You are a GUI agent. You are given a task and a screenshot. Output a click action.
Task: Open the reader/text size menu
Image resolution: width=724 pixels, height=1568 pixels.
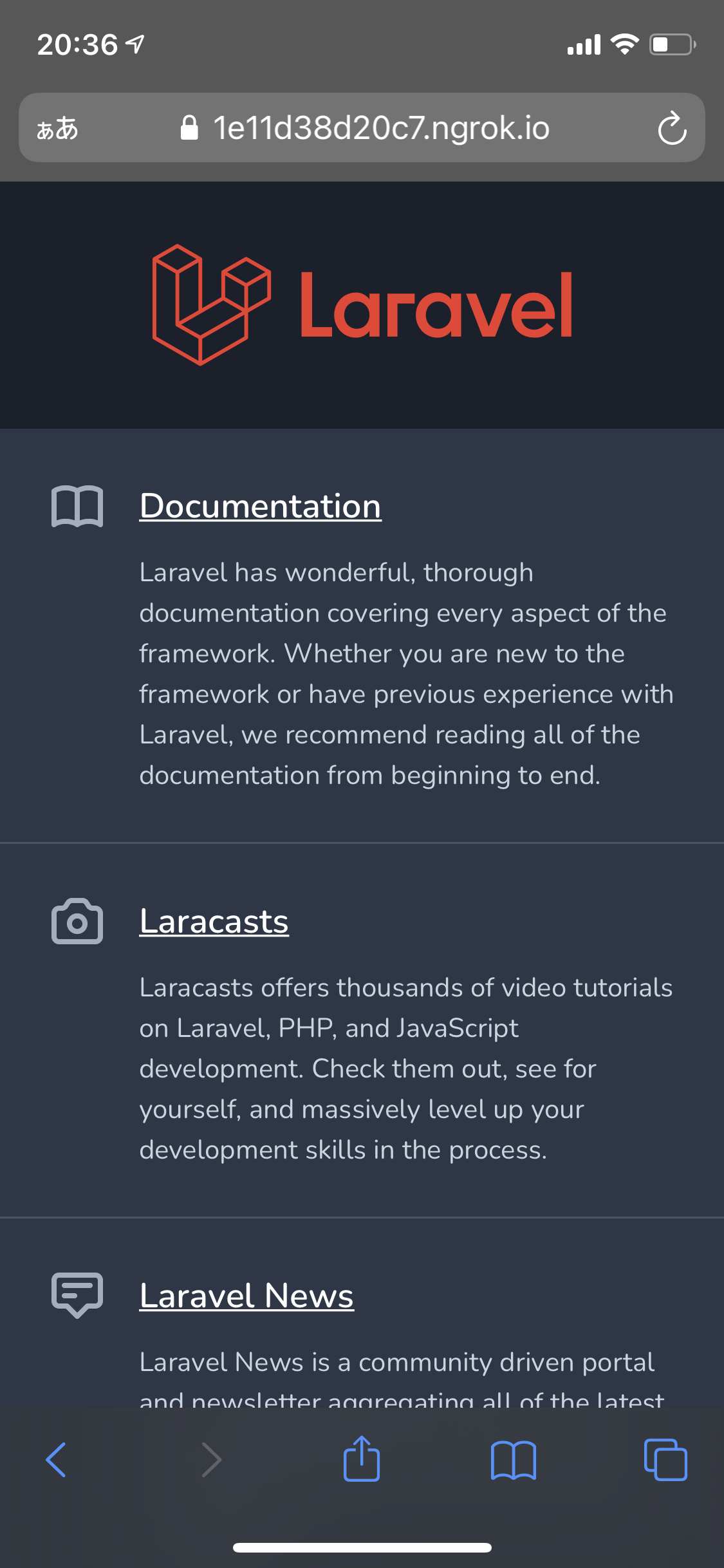pyautogui.click(x=58, y=128)
